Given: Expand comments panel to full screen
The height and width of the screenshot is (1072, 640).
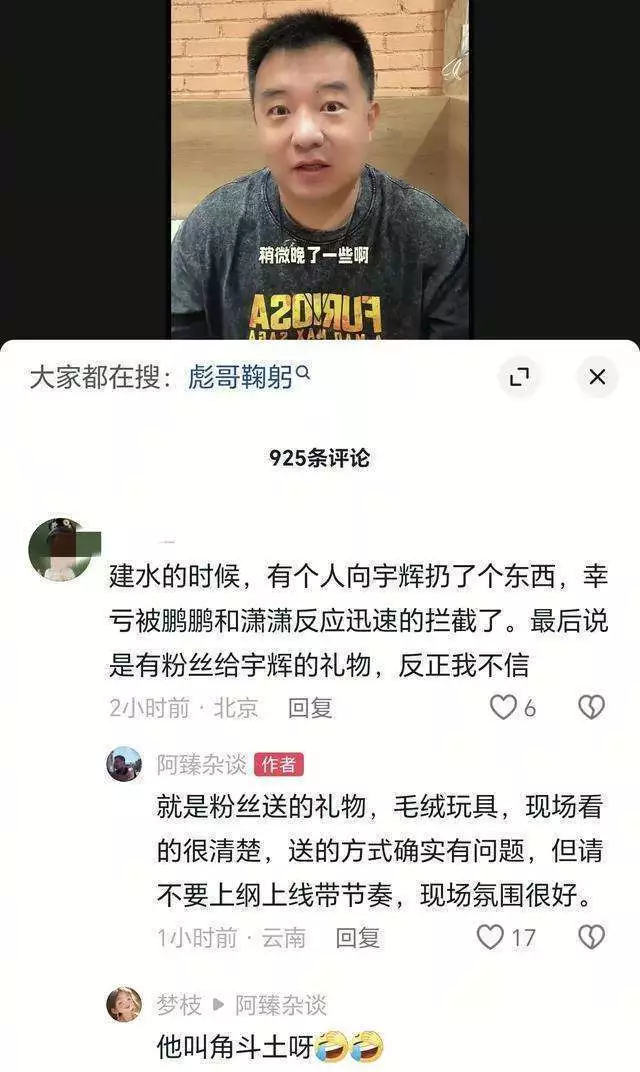Looking at the screenshot, I should point(518,377).
